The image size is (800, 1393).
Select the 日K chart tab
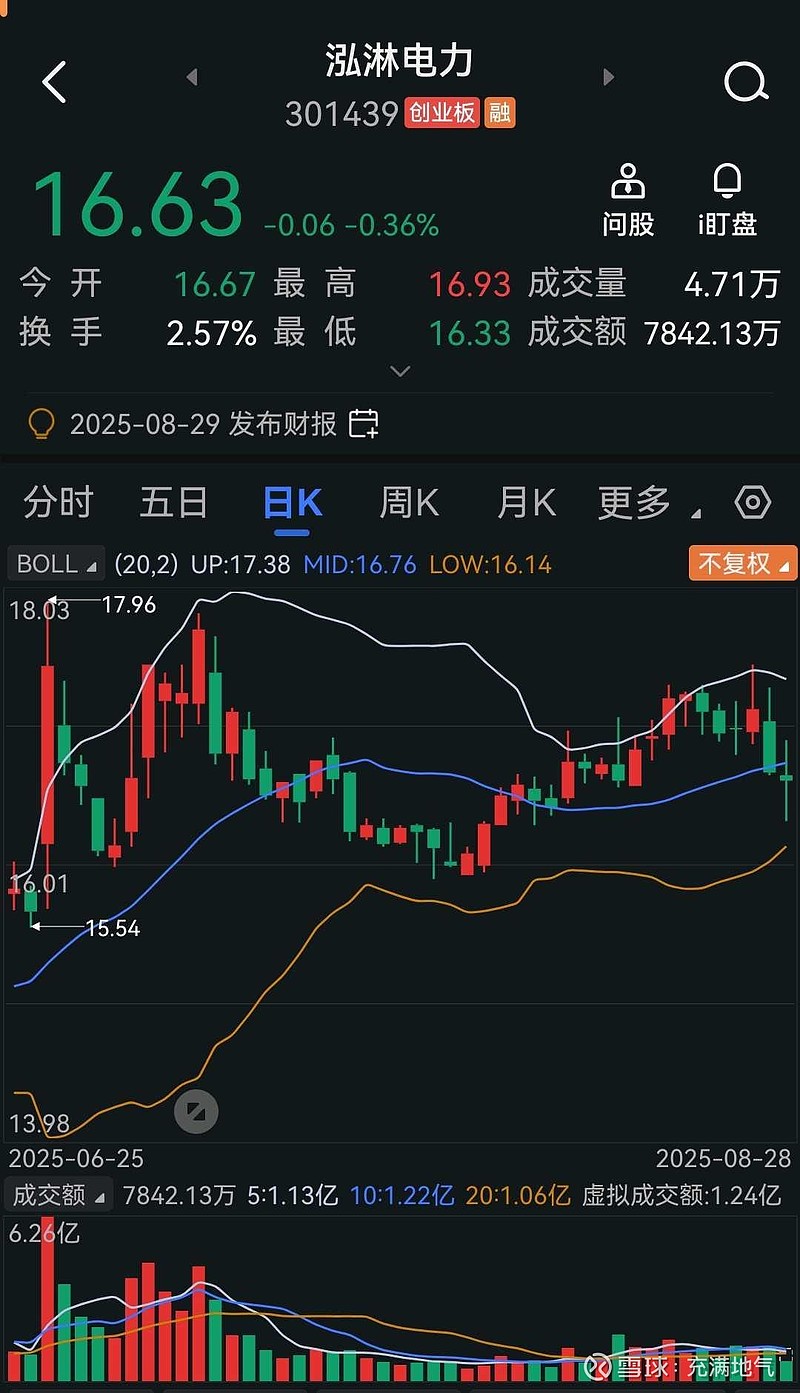point(292,502)
